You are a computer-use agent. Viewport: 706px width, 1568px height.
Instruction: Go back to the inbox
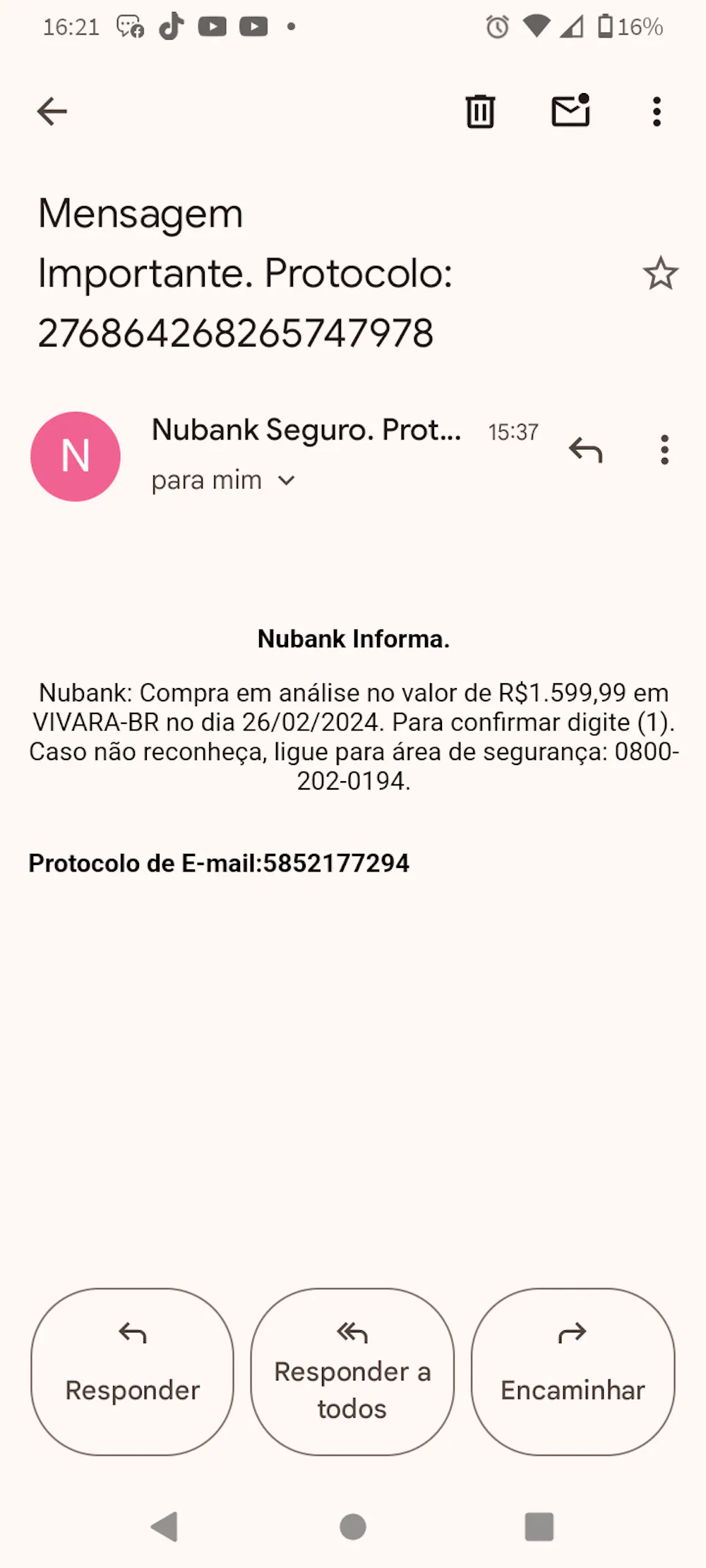tap(52, 111)
